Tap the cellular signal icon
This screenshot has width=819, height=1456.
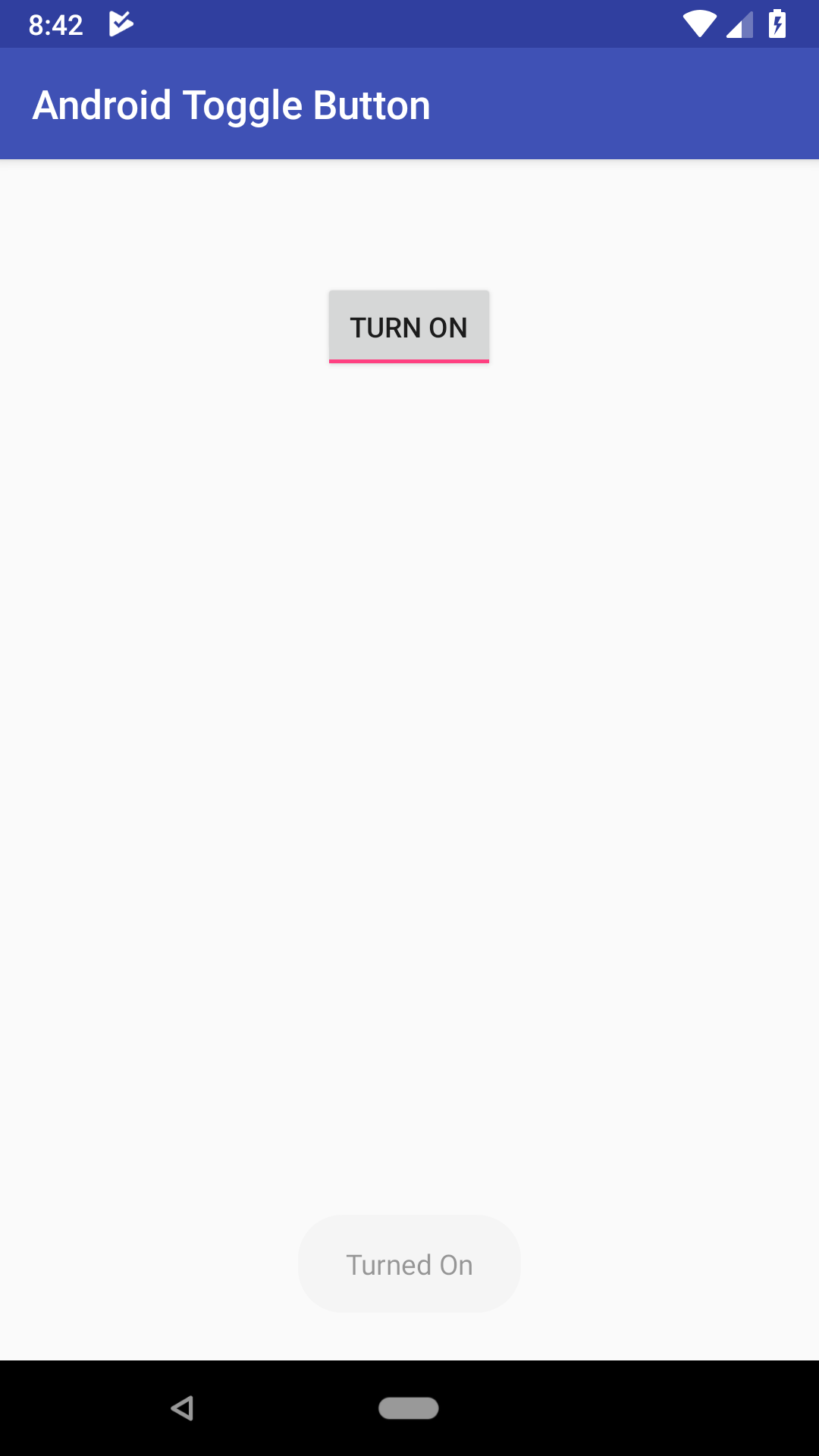coord(737,24)
